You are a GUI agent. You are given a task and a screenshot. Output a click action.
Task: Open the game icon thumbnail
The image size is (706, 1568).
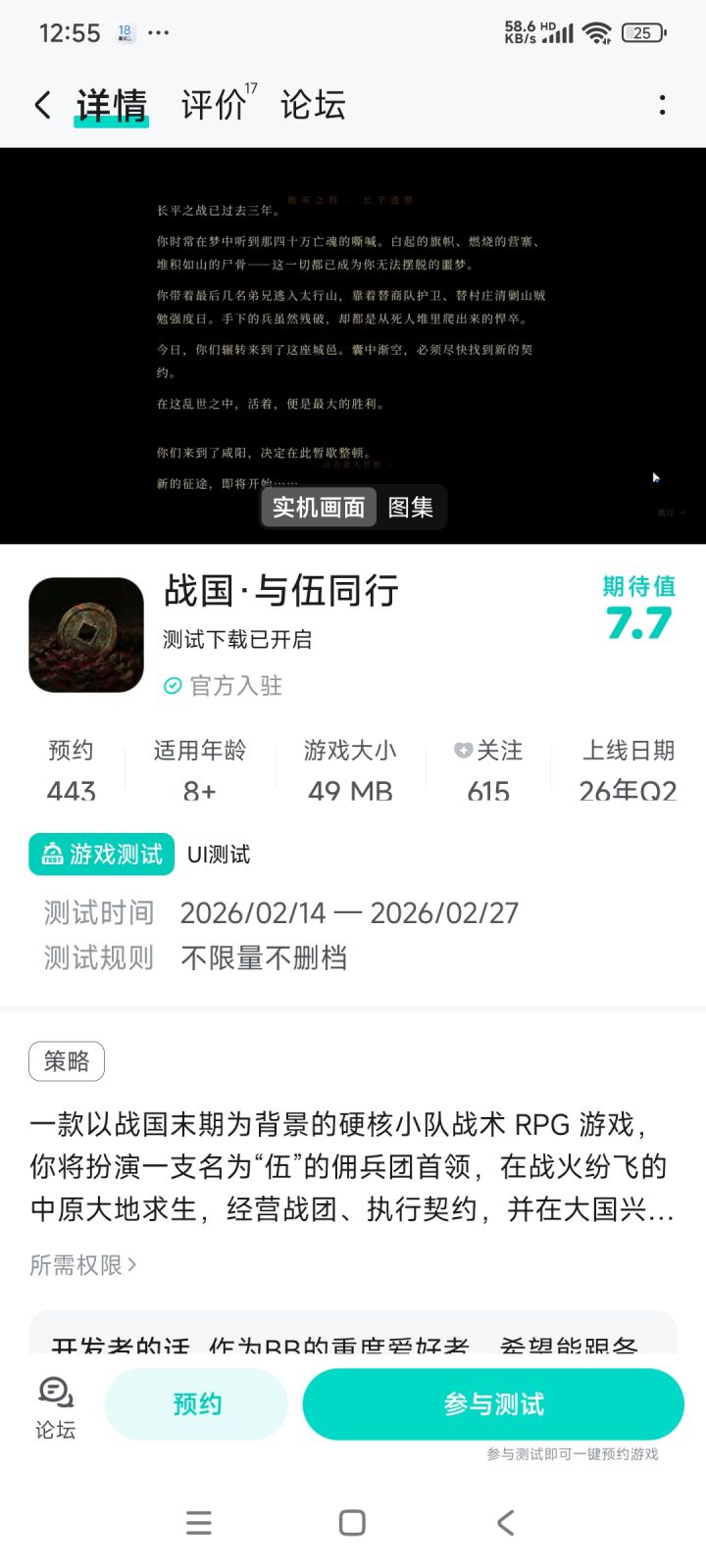(x=85, y=634)
